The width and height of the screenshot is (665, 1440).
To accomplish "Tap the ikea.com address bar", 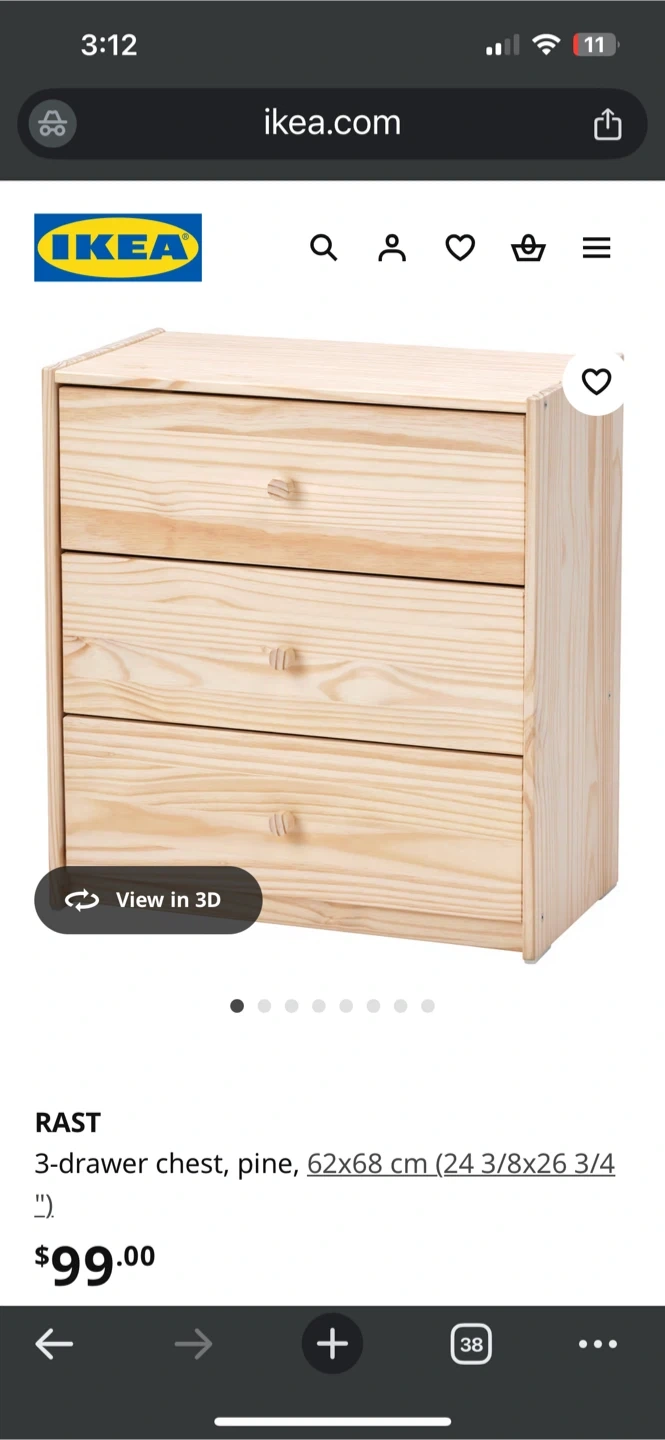I will (x=332, y=123).
